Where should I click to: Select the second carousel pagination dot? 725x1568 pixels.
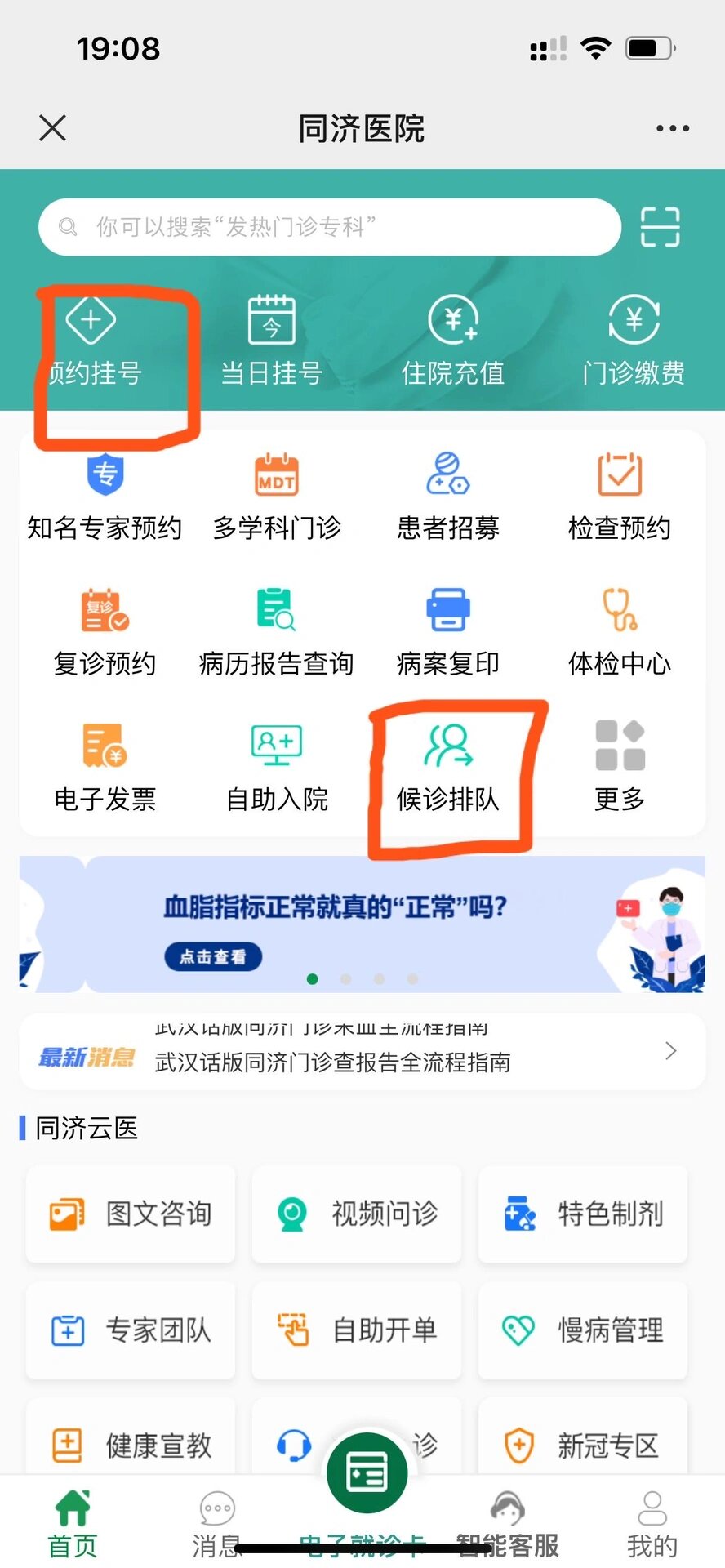pos(345,978)
